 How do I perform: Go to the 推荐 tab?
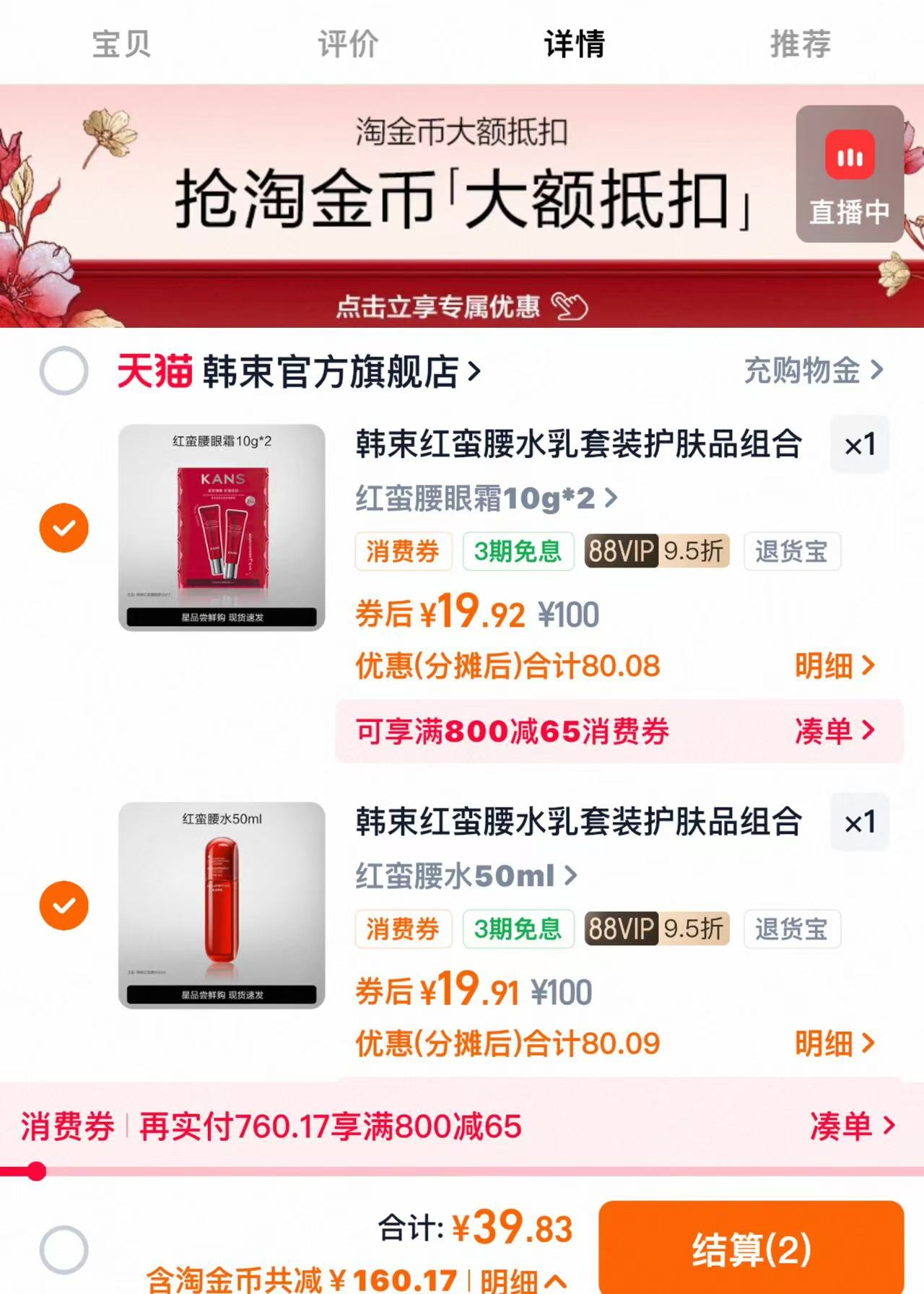[x=800, y=43]
